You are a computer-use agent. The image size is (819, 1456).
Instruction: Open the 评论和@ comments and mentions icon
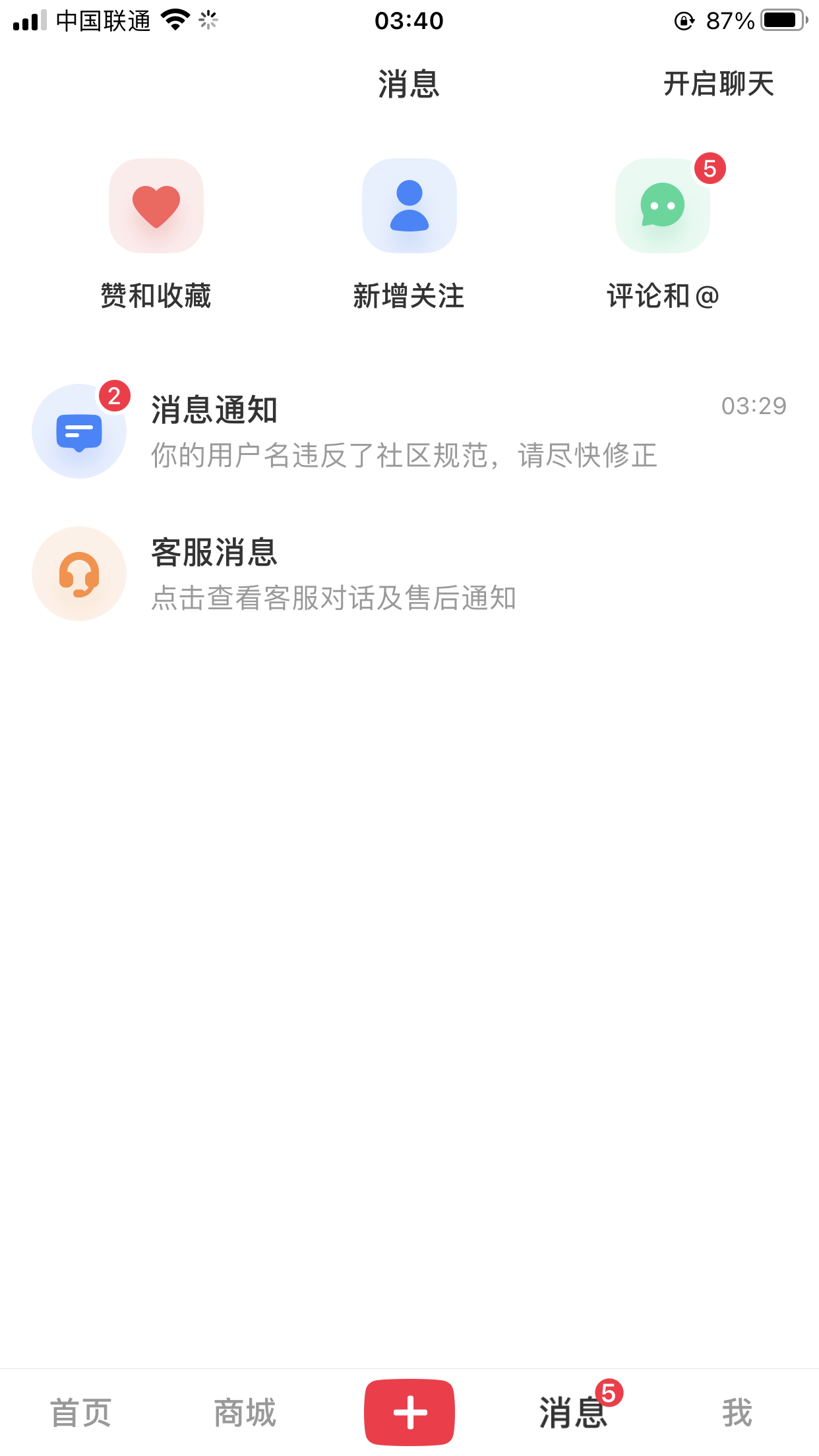pyautogui.click(x=661, y=205)
